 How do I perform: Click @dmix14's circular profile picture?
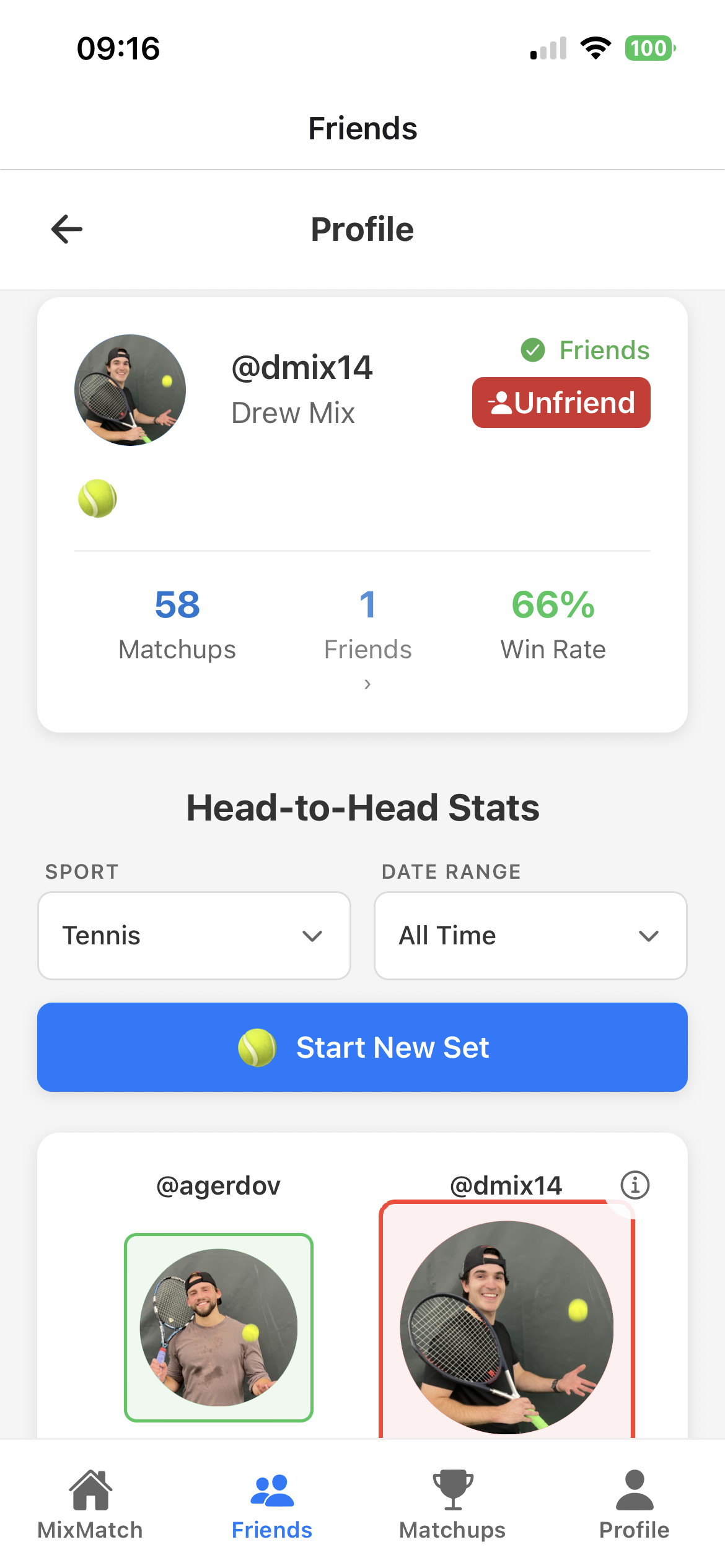point(130,388)
